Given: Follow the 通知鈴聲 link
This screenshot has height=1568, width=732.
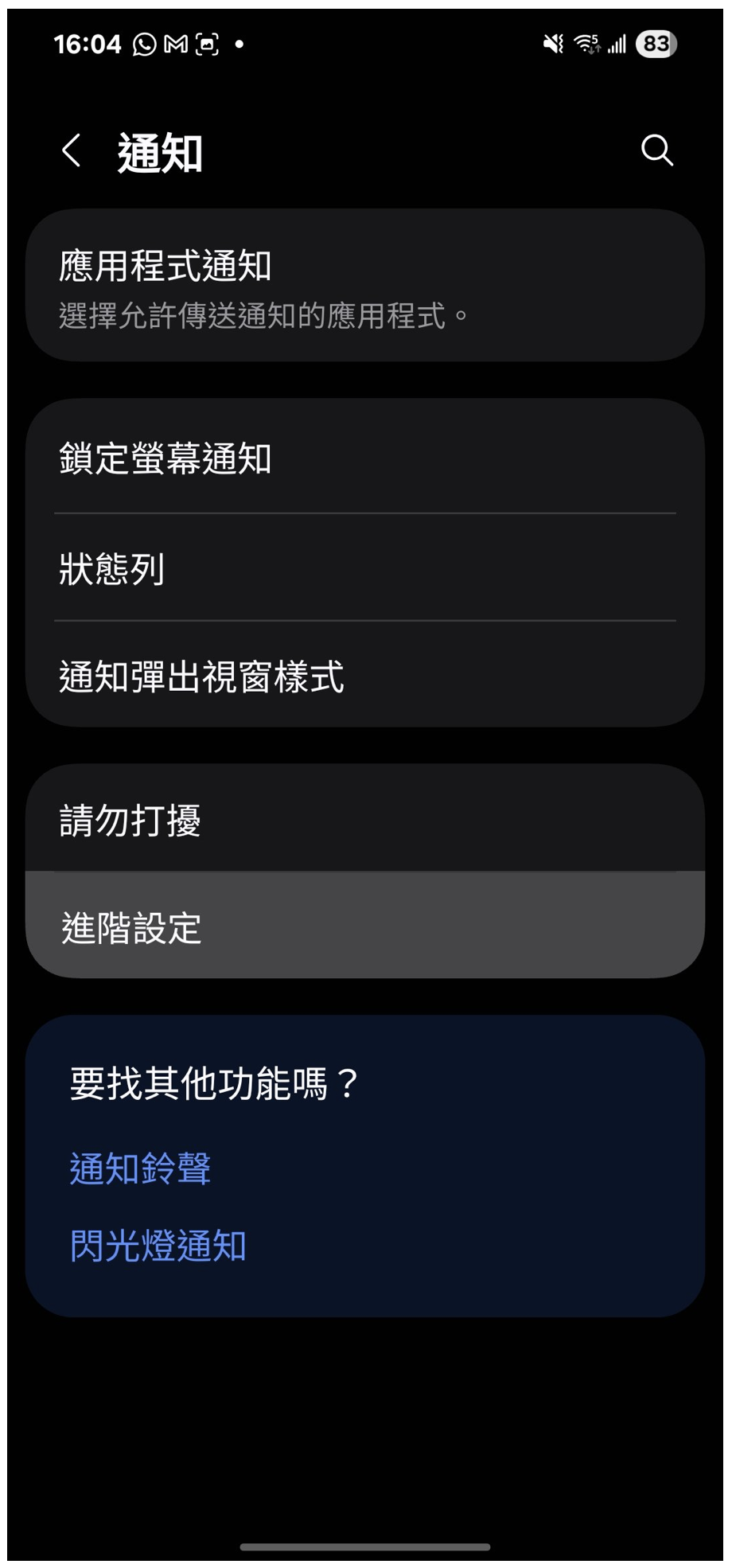Looking at the screenshot, I should 141,1168.
